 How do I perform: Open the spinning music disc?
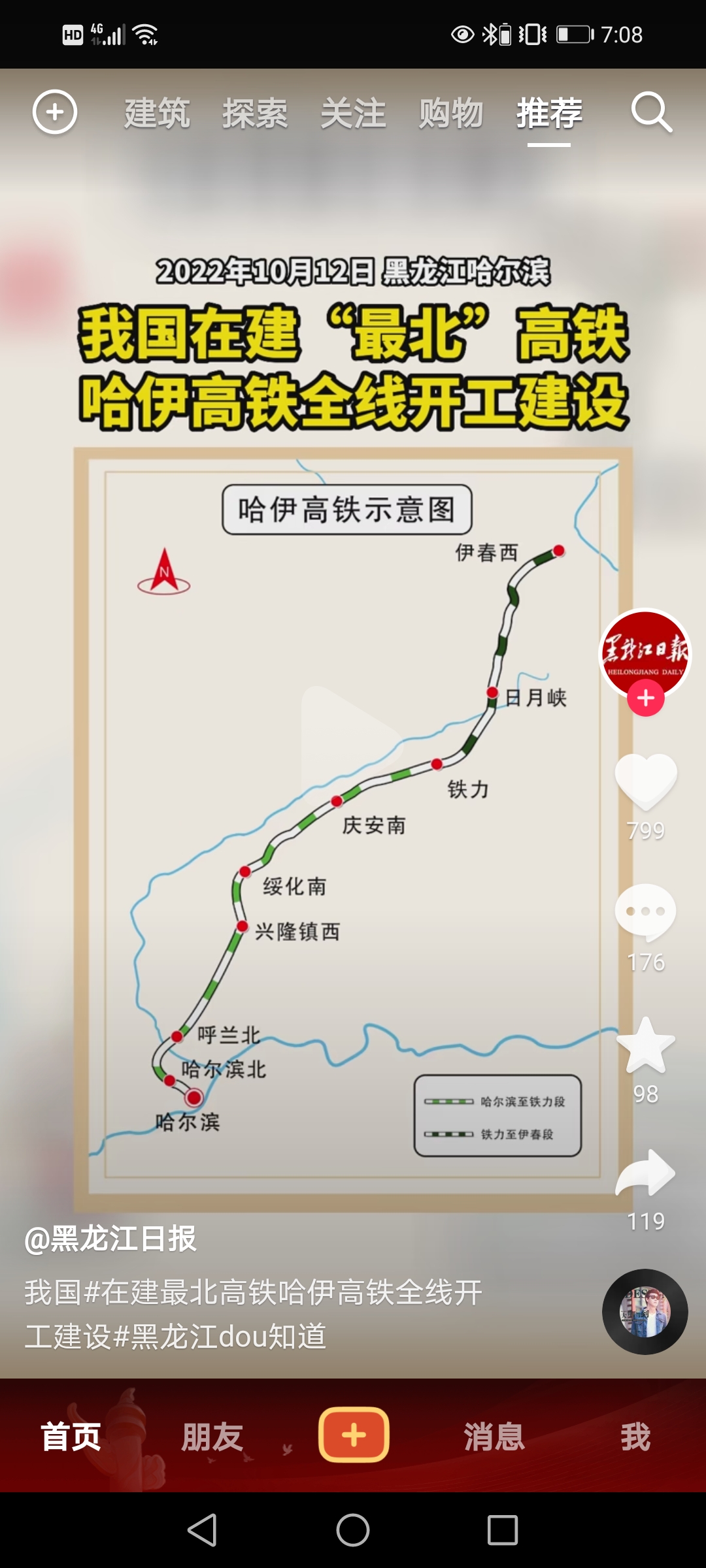(645, 1311)
